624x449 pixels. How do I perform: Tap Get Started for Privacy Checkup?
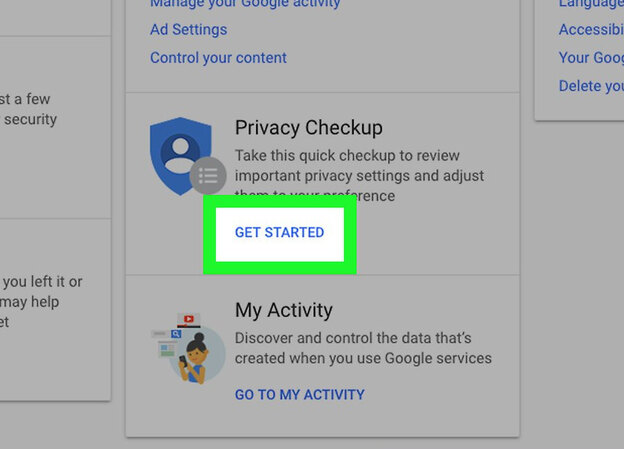[x=279, y=232]
